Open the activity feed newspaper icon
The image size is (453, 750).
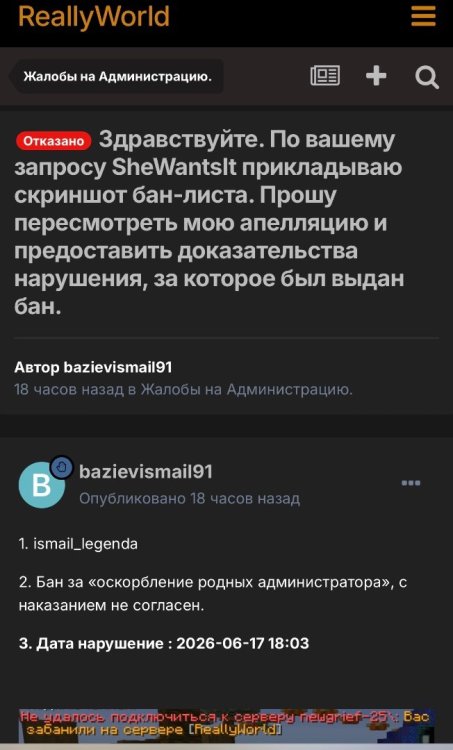(325, 76)
